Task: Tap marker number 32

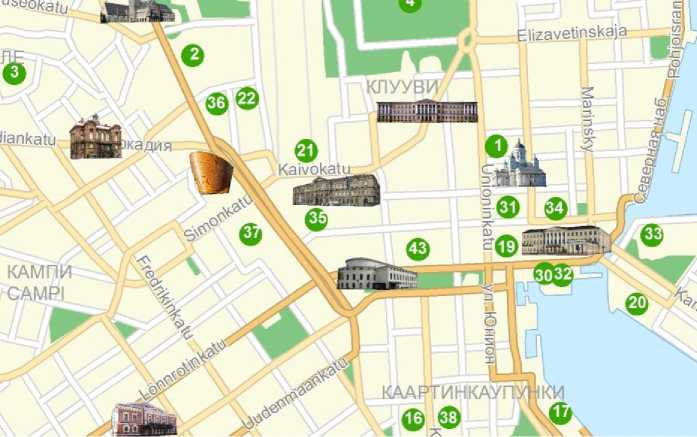Action: click(563, 273)
